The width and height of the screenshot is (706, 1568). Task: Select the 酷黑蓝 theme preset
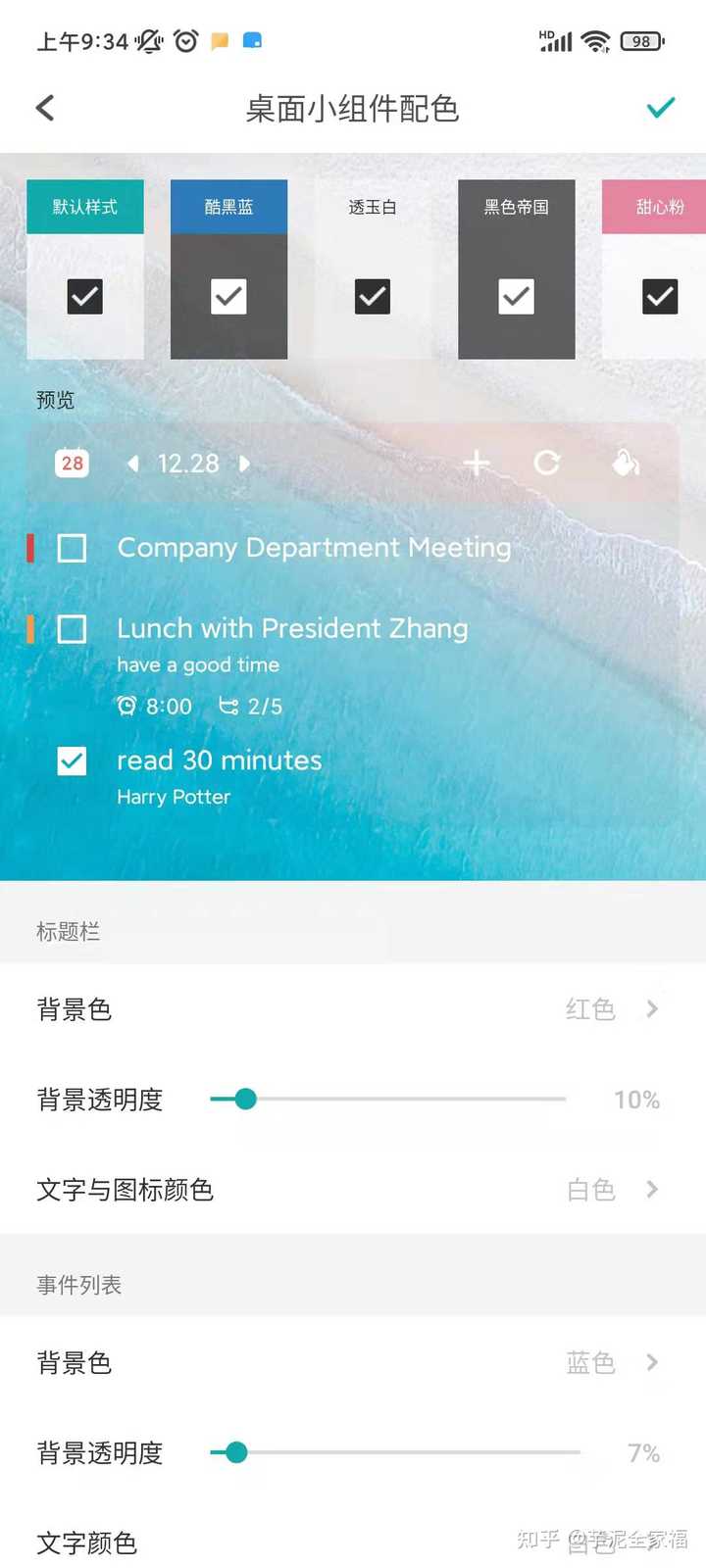point(228,269)
